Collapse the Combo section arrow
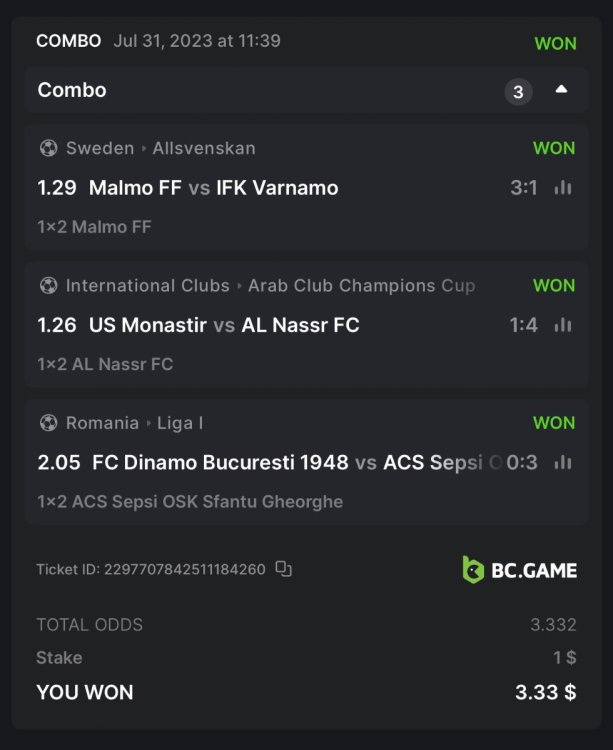Screen dimensions: 613x750 pyautogui.click(x=561, y=90)
